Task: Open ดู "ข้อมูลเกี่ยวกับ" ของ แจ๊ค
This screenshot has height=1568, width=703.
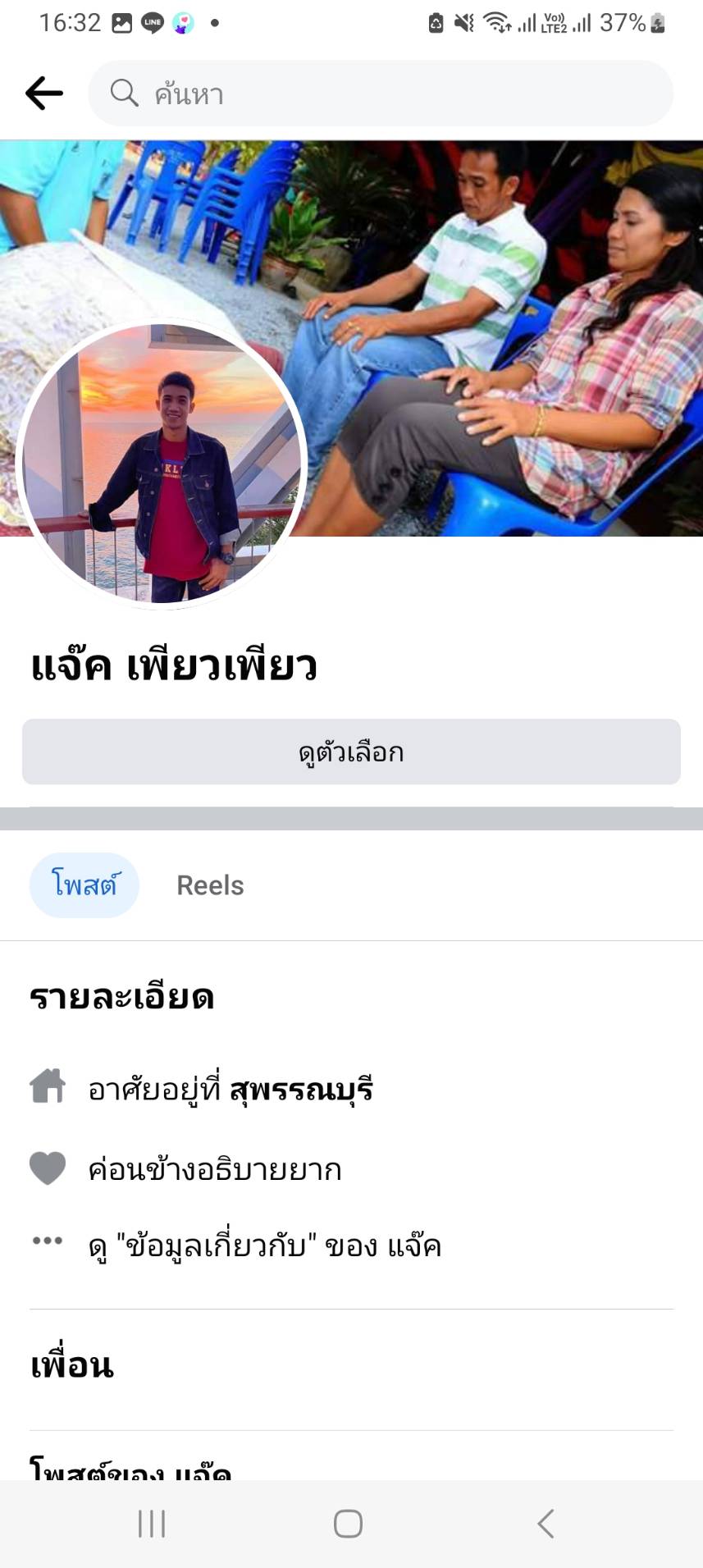Action: [x=264, y=1246]
